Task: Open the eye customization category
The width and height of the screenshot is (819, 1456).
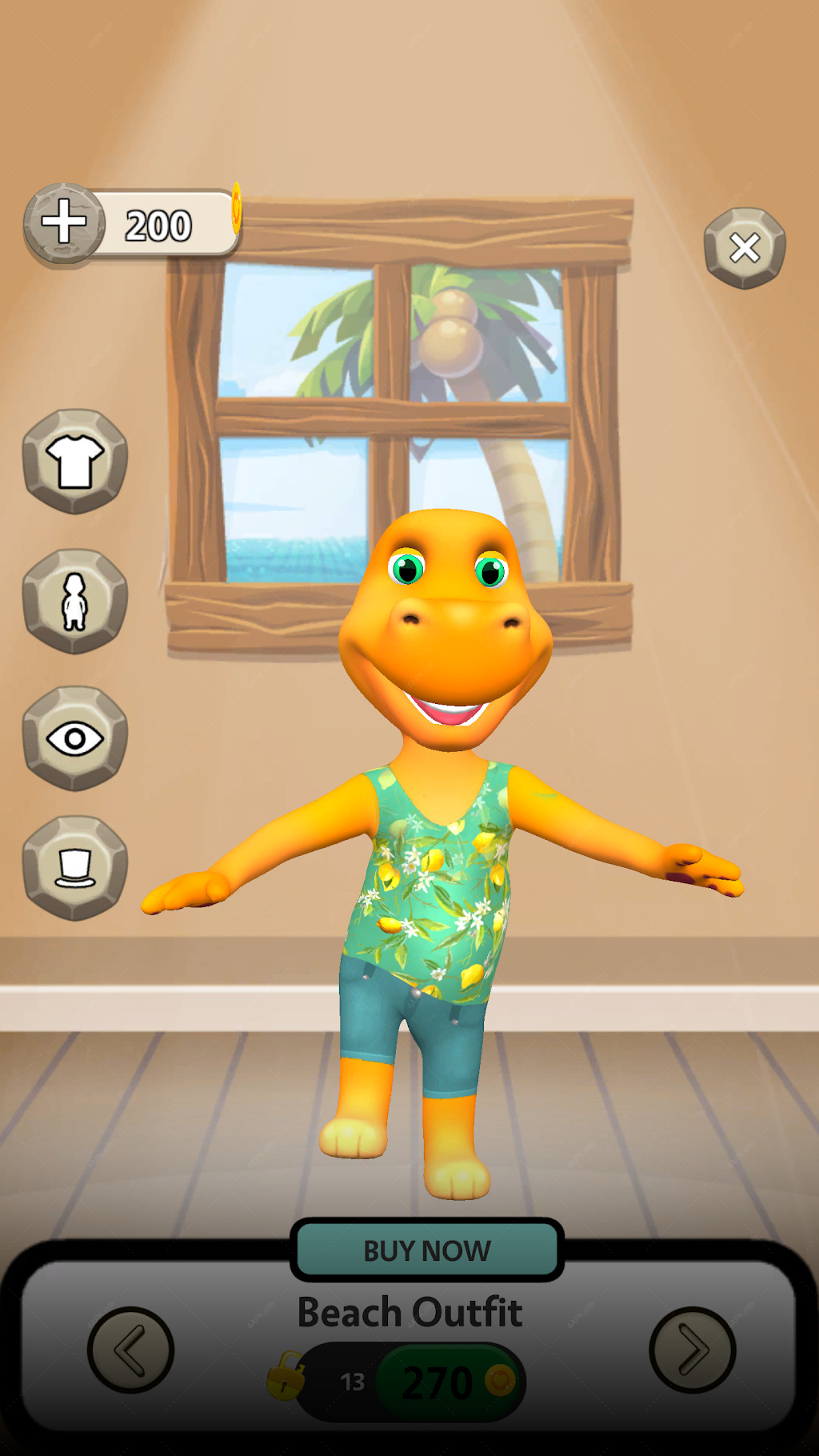Action: 75,738
